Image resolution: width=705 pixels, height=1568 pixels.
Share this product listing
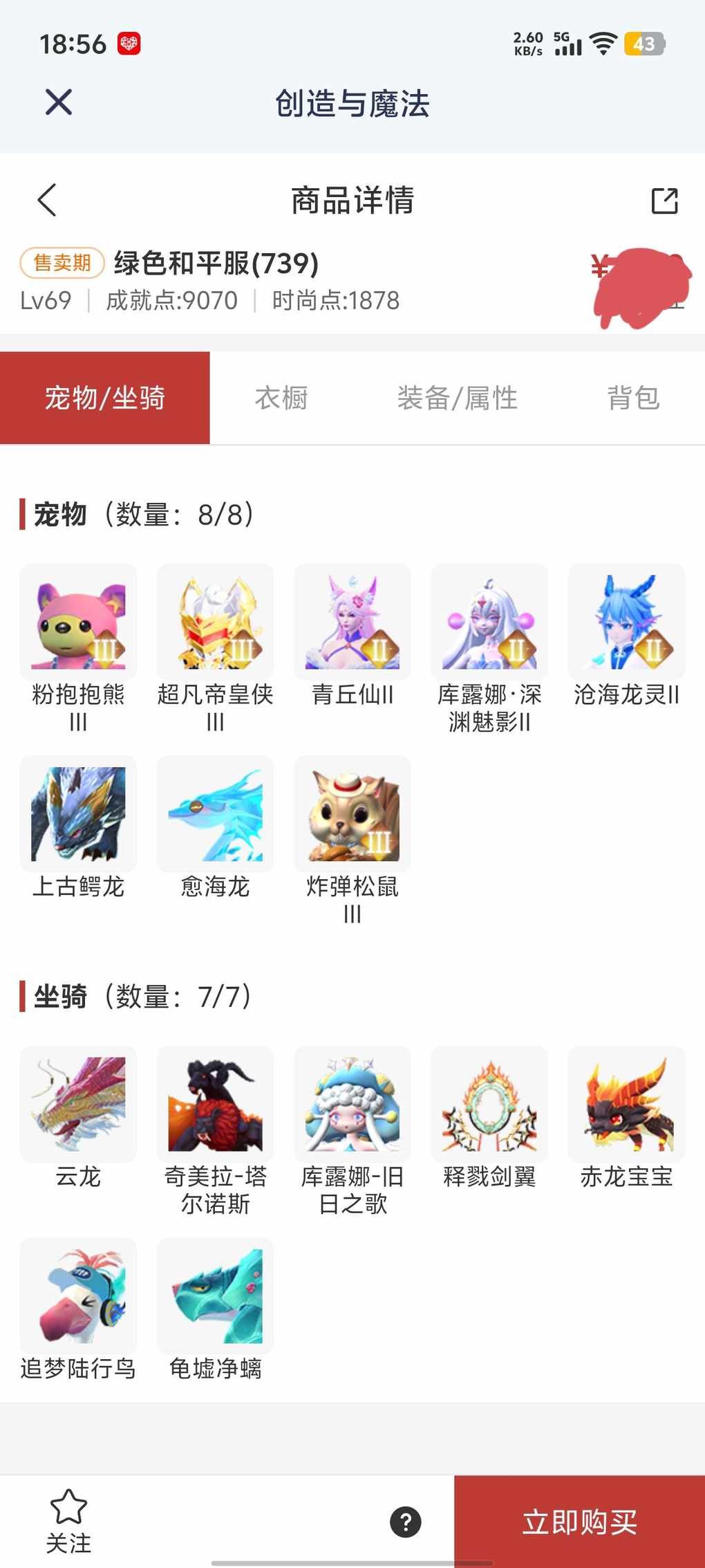[x=664, y=201]
